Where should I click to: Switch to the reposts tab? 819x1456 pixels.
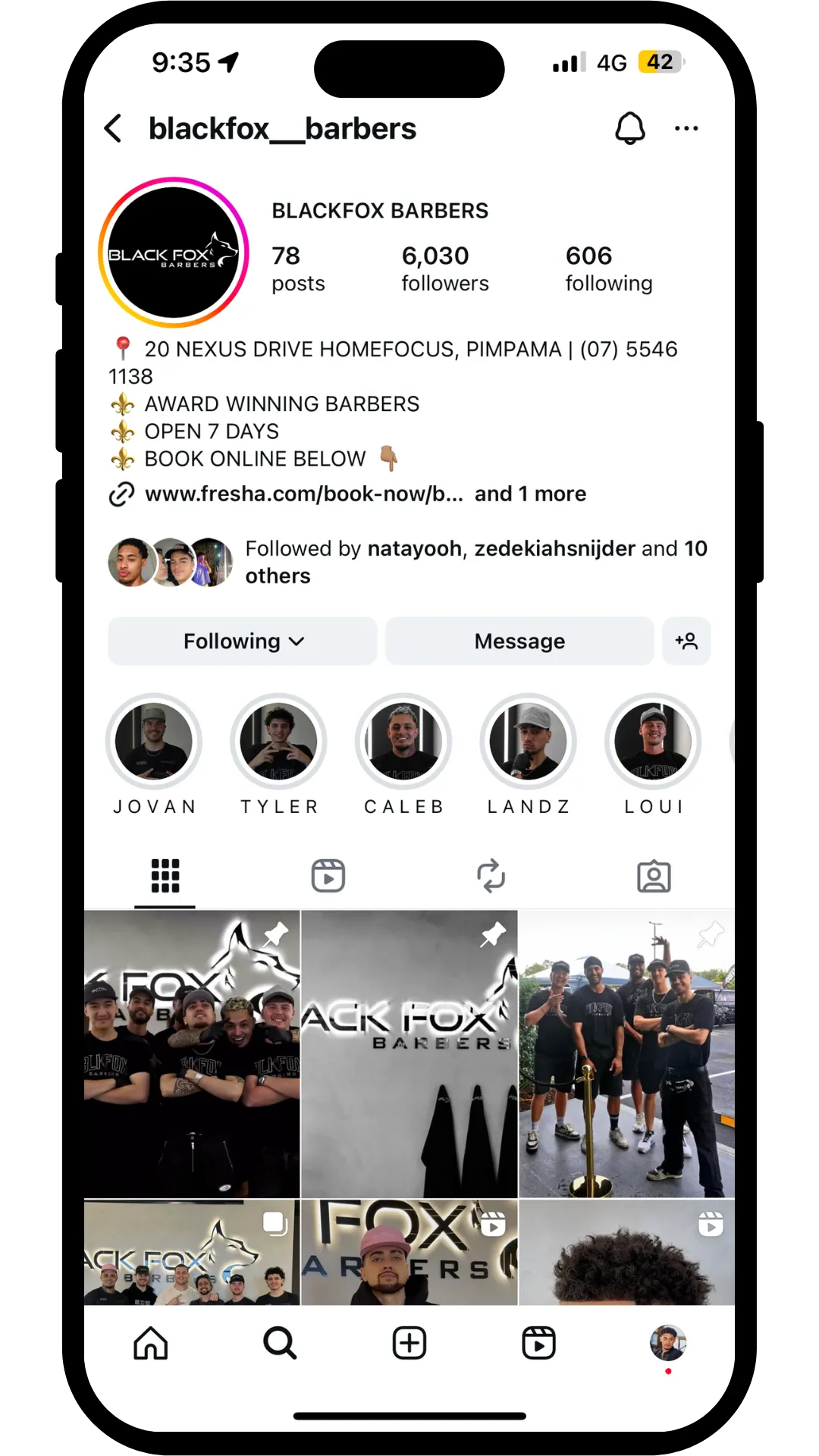(491, 876)
